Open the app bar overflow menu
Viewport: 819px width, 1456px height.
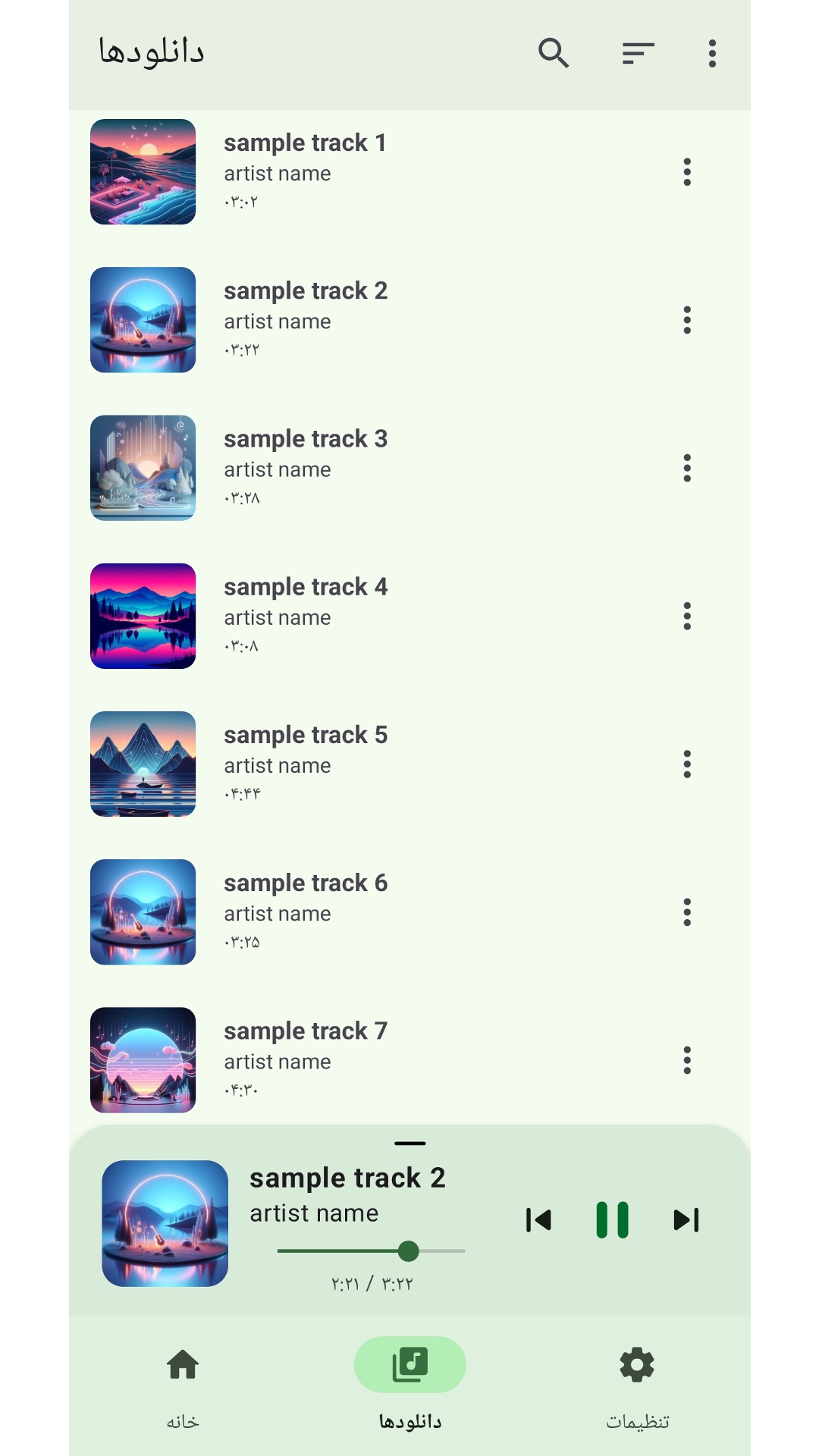(x=711, y=53)
